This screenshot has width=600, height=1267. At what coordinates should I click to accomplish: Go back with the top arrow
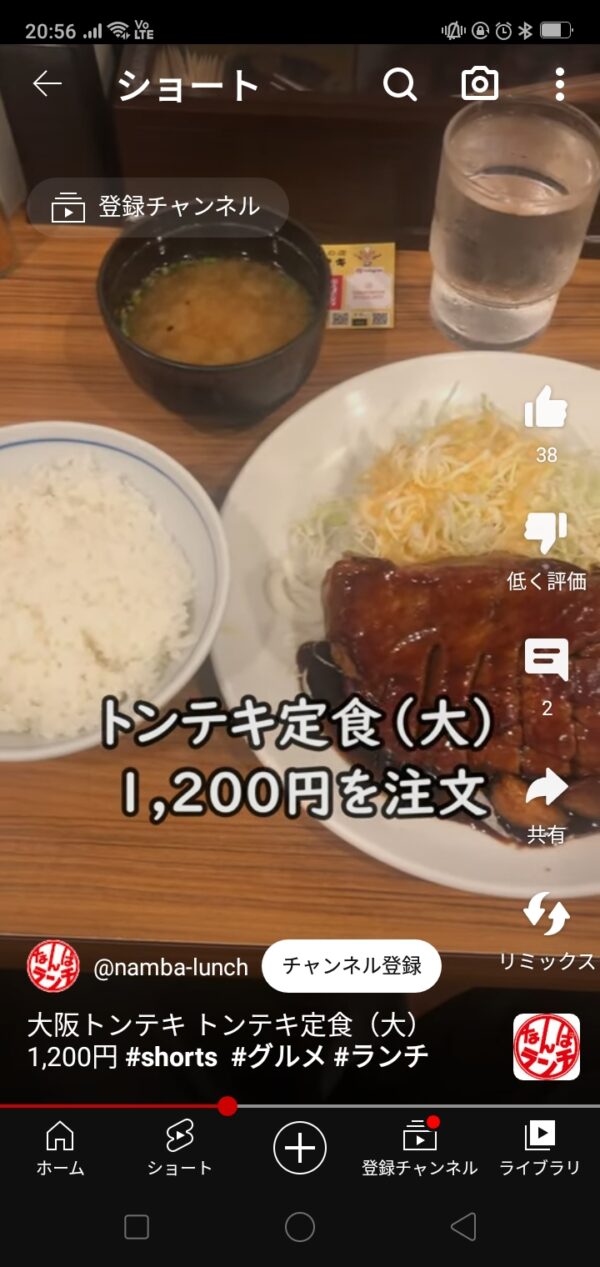(47, 85)
